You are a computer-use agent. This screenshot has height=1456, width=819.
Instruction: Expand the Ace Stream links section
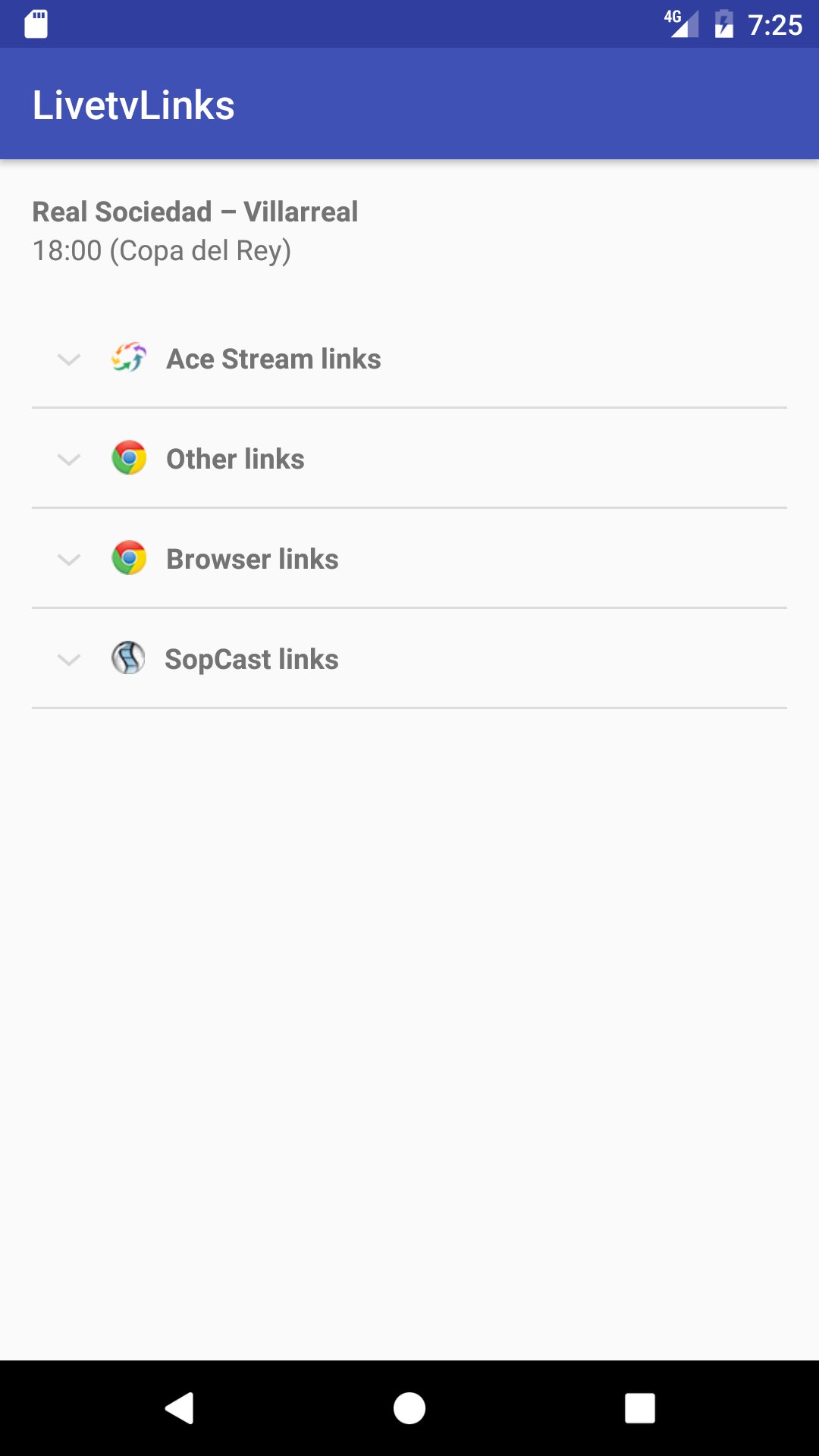click(x=67, y=359)
